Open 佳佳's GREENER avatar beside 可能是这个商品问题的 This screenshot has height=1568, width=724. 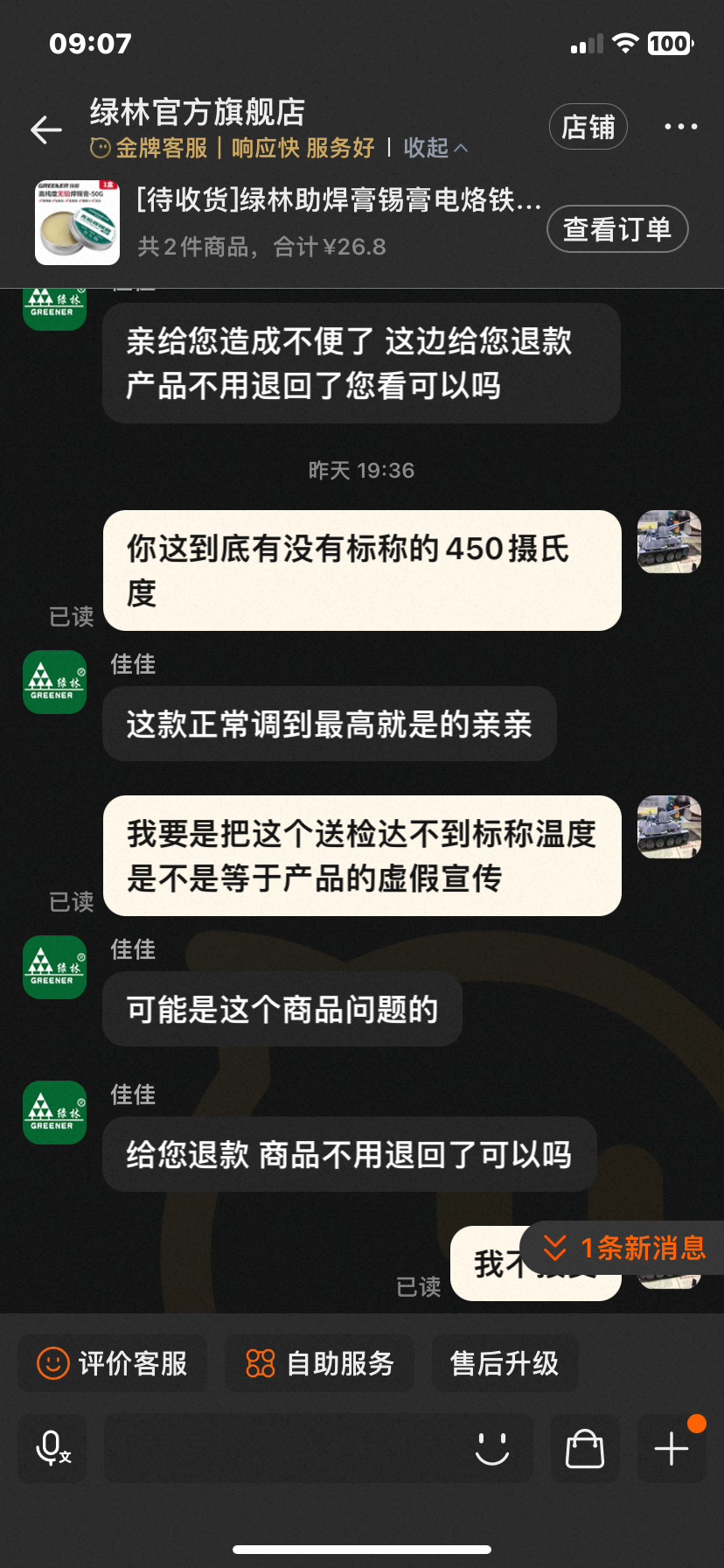pos(54,967)
